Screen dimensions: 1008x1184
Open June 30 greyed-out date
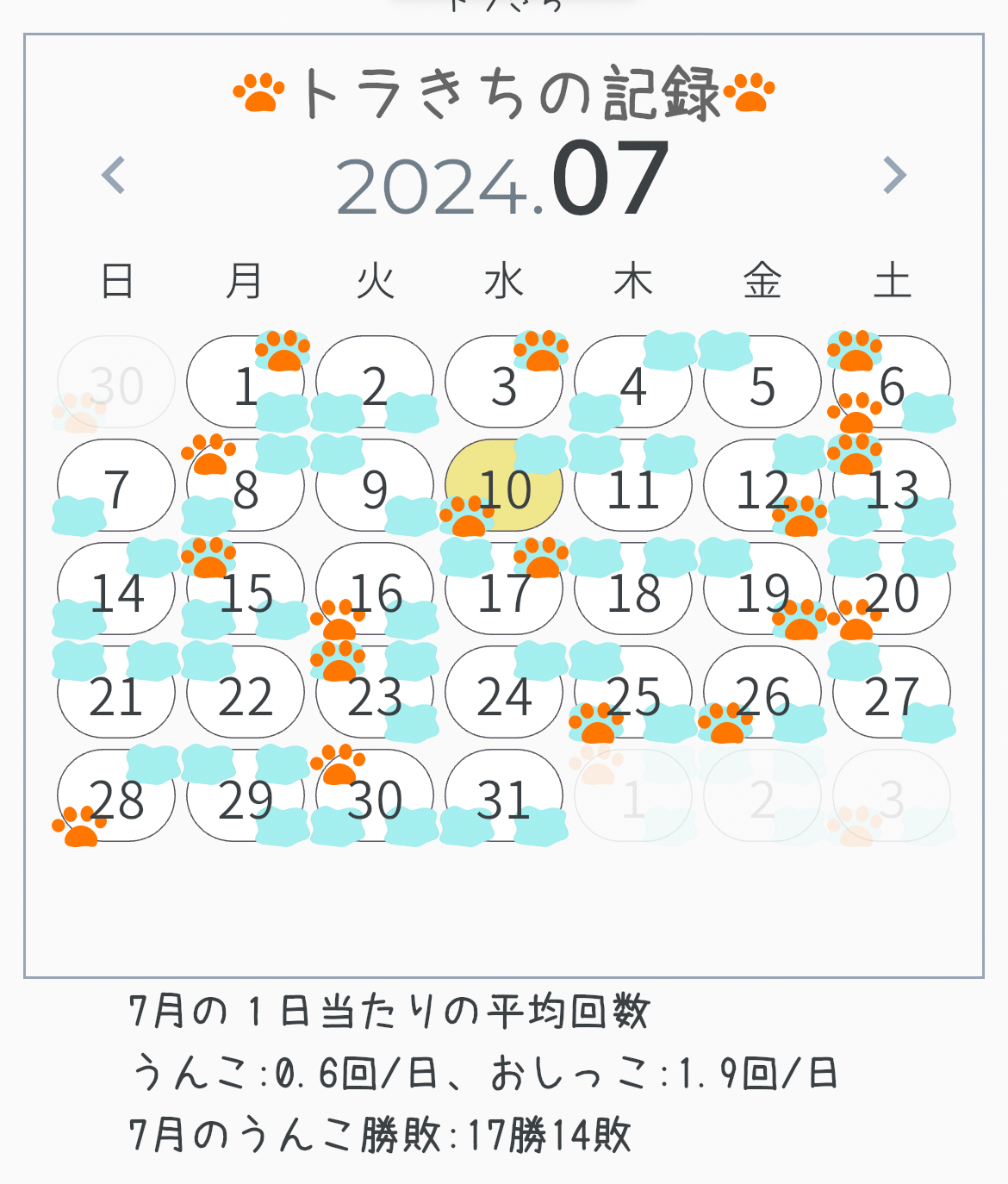pyautogui.click(x=116, y=383)
